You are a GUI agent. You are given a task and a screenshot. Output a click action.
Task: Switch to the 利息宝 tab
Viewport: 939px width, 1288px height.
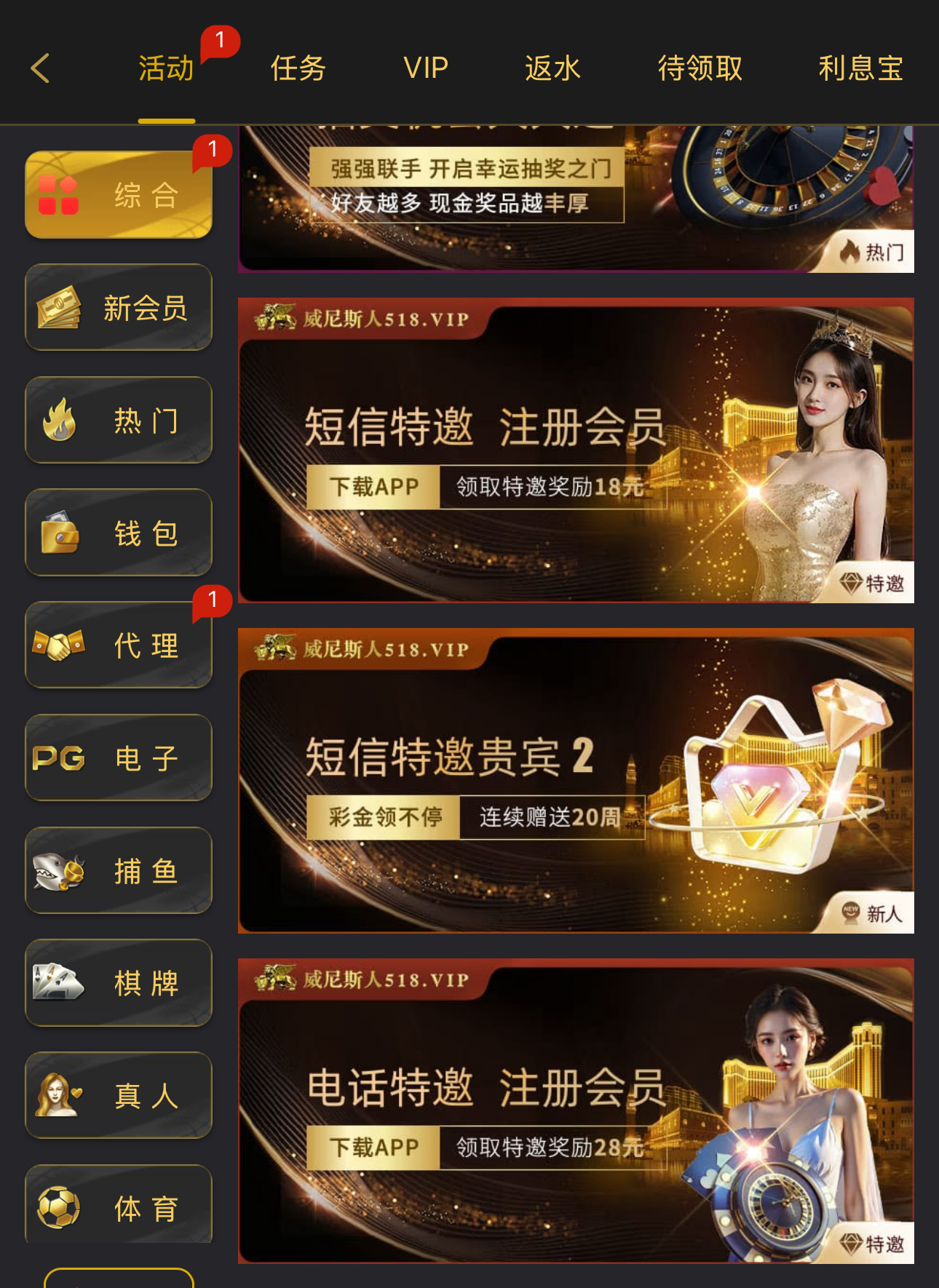861,68
